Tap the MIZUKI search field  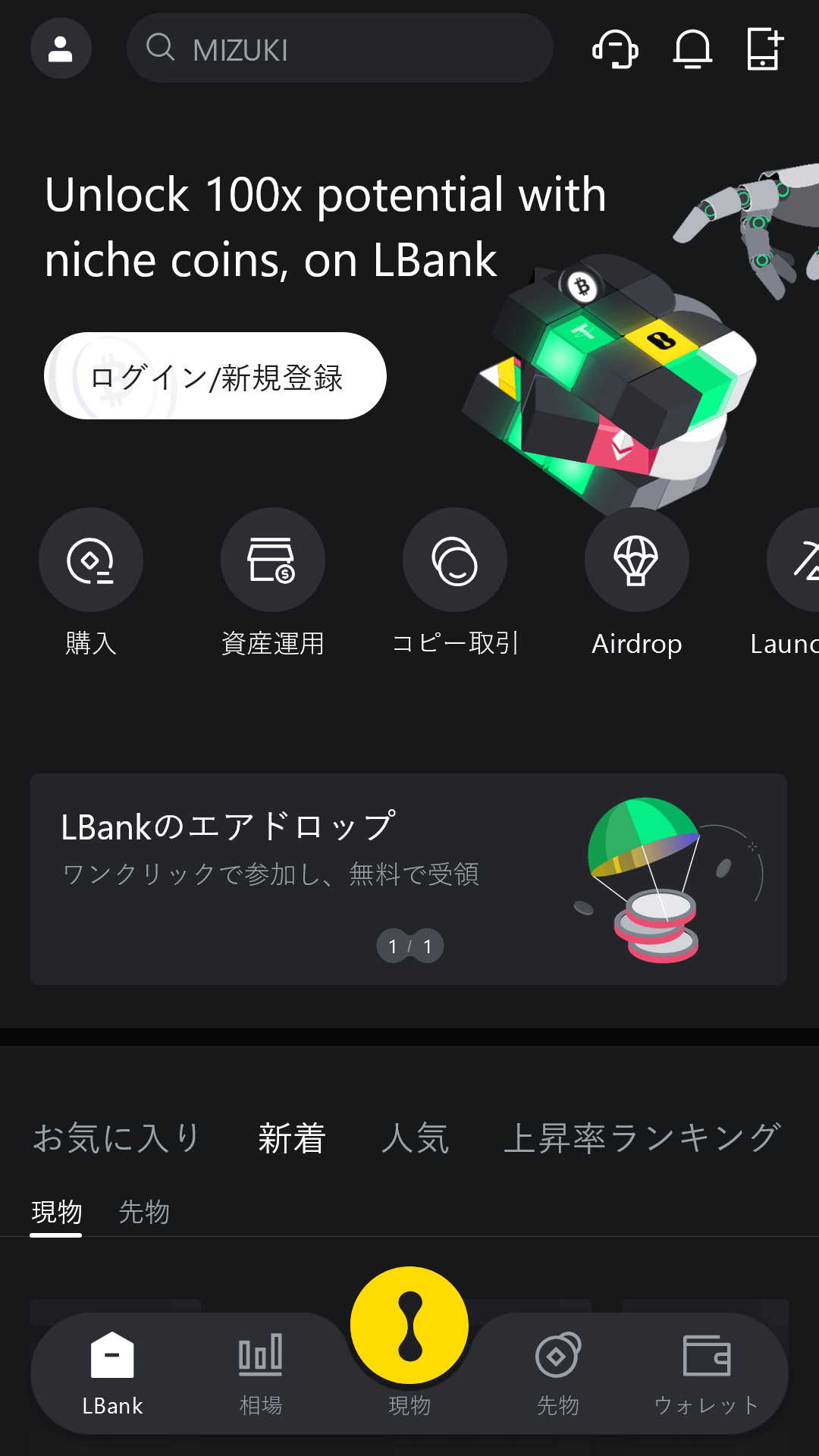[339, 49]
